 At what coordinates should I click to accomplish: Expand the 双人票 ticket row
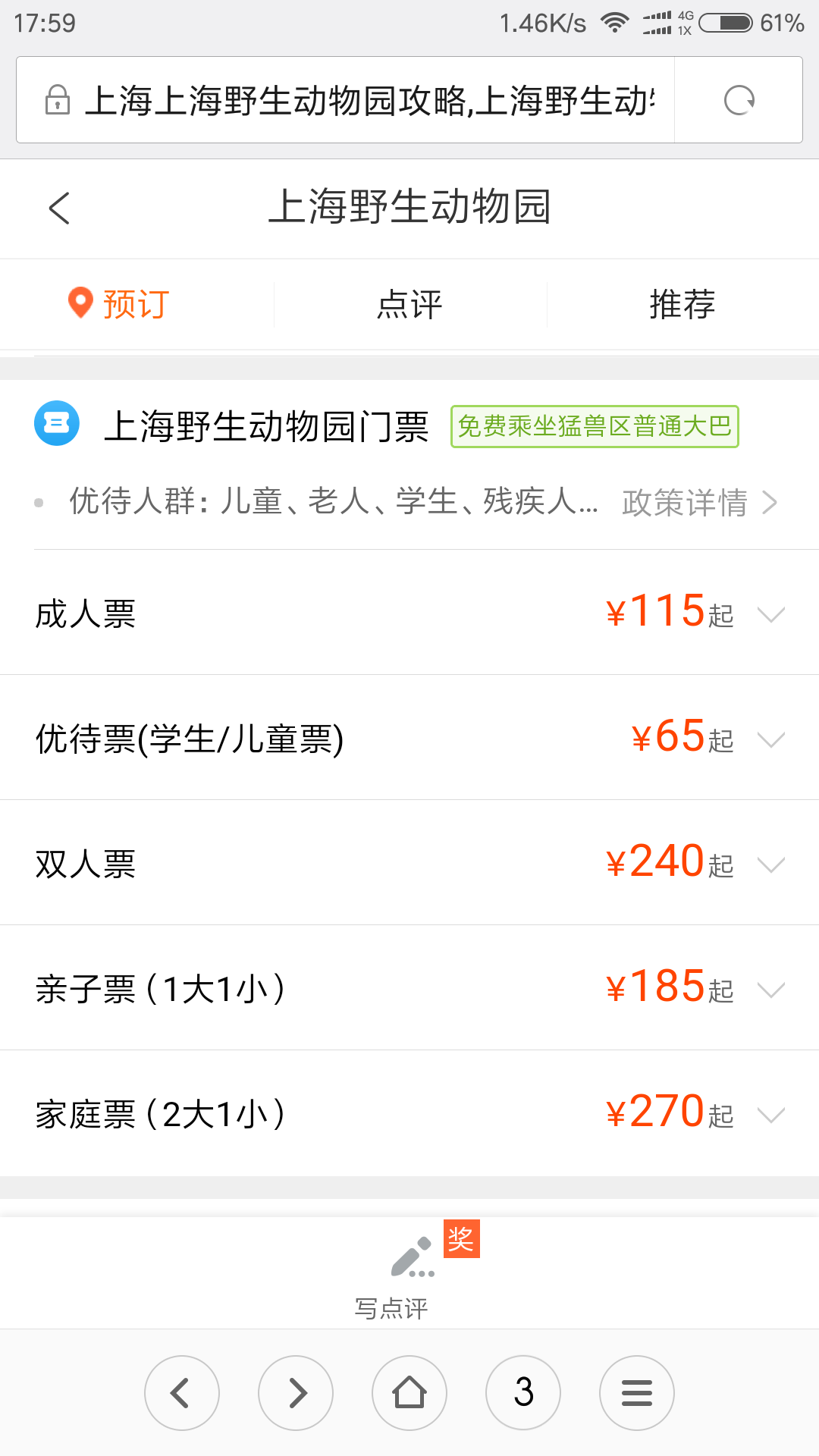[409, 863]
